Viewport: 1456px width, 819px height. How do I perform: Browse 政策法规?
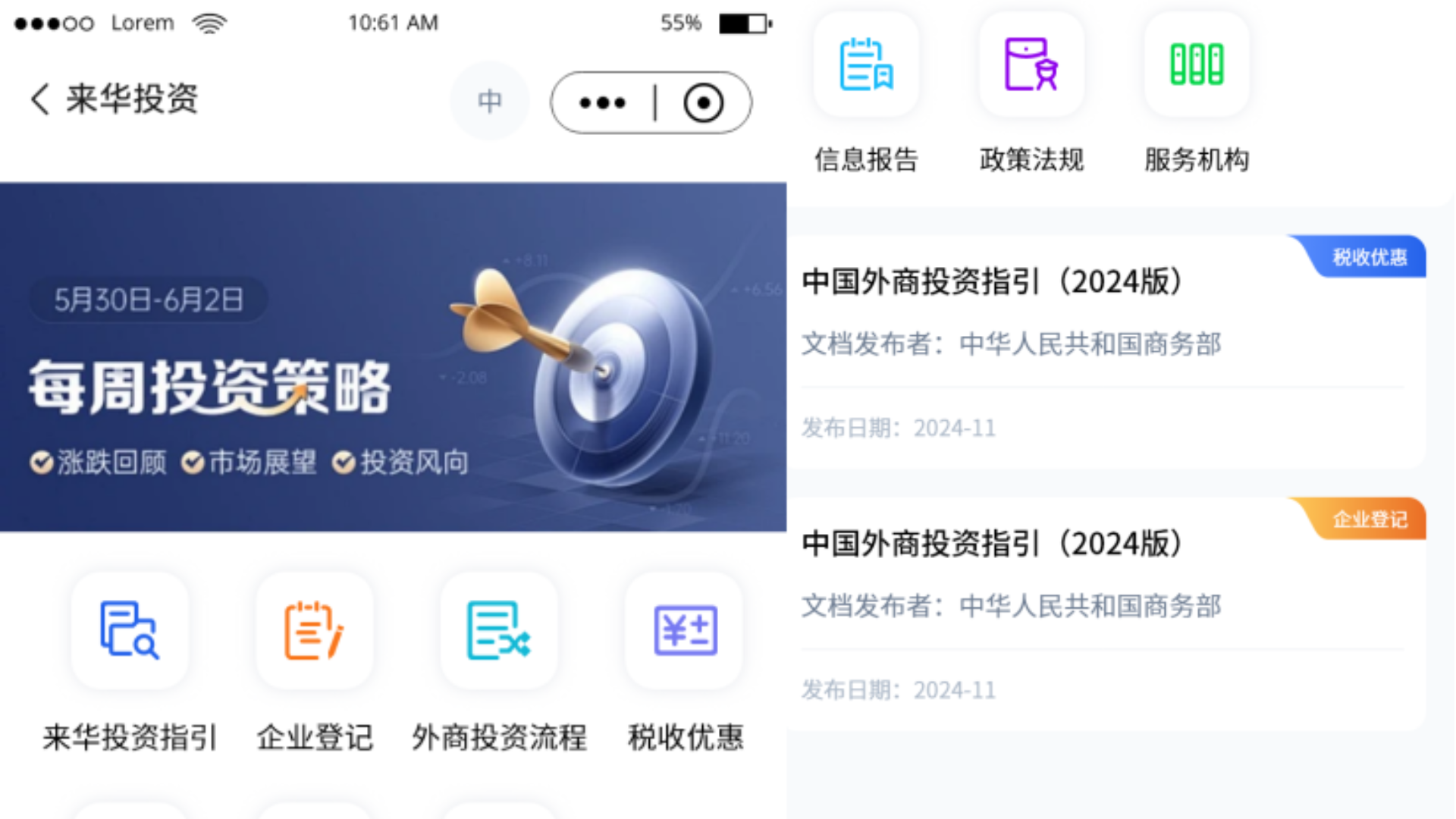point(1031,65)
